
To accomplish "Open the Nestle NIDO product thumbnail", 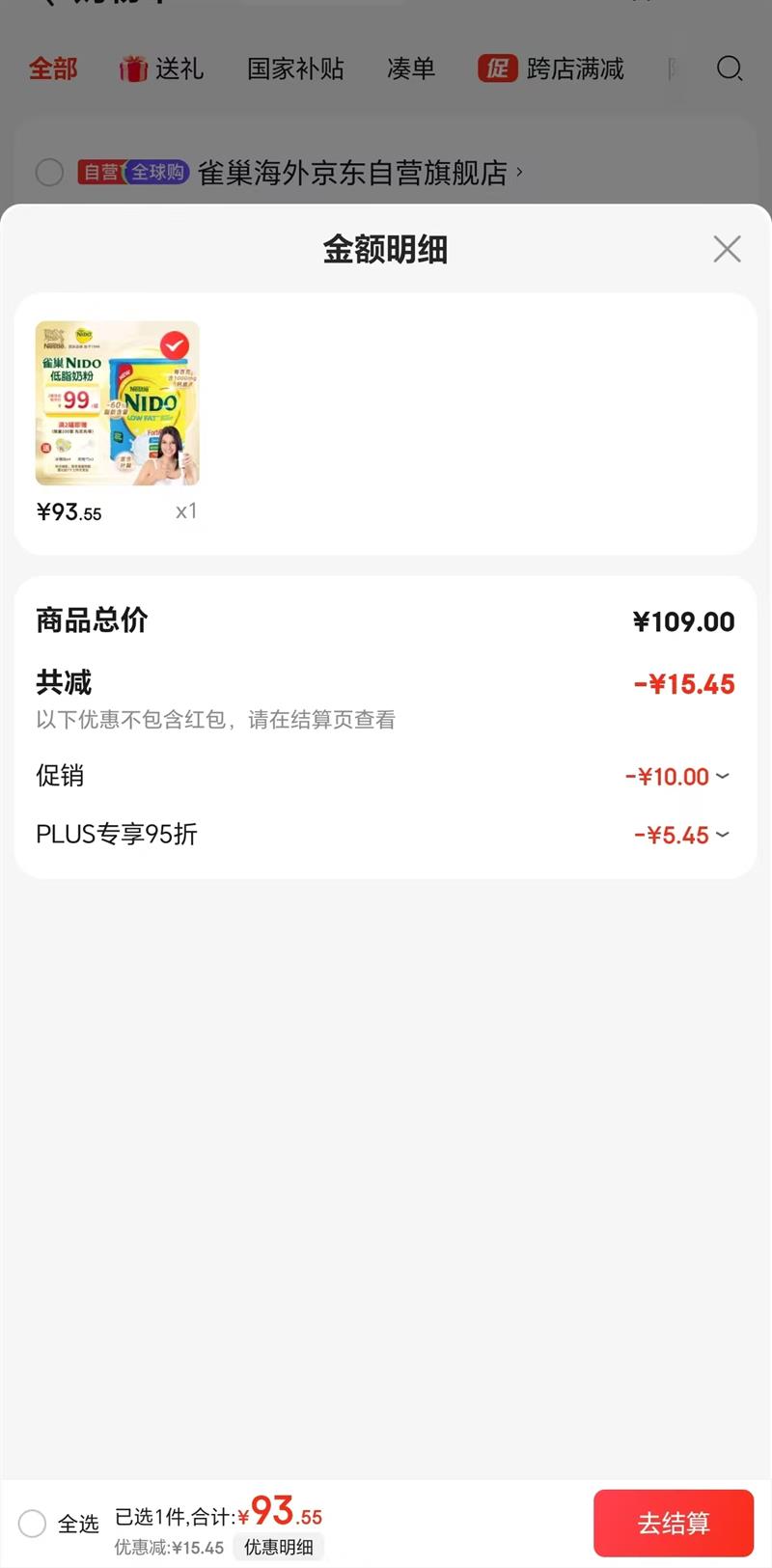I will point(118,403).
